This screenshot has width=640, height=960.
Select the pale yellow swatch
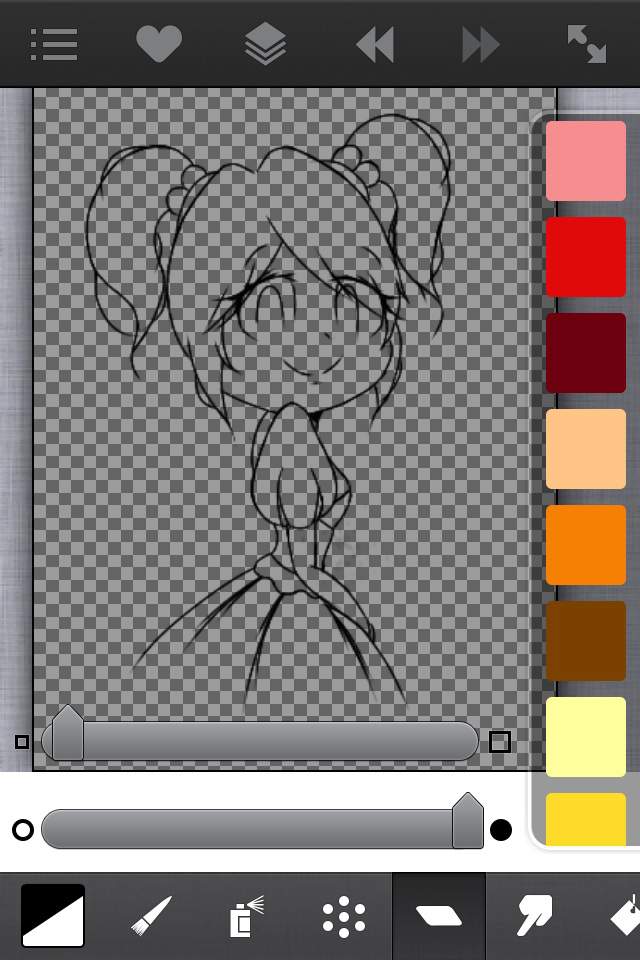586,737
